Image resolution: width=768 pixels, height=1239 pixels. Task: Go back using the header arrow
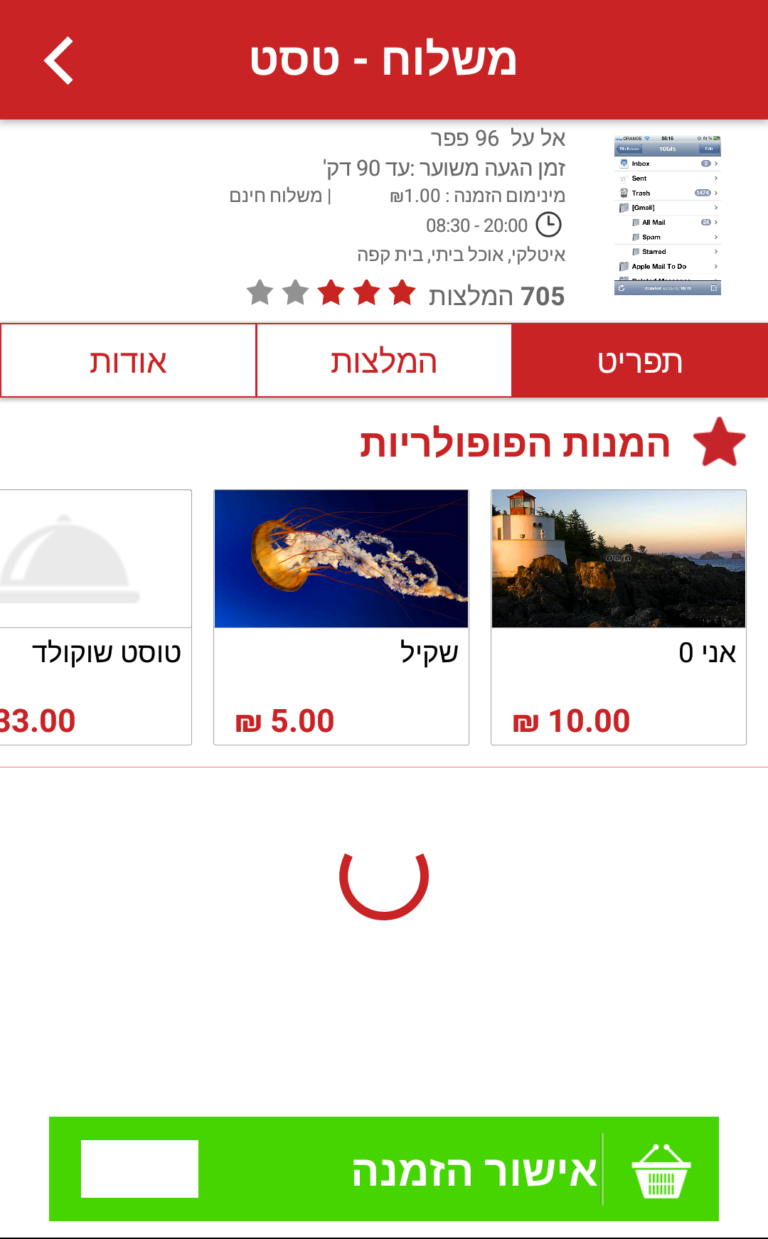click(59, 60)
